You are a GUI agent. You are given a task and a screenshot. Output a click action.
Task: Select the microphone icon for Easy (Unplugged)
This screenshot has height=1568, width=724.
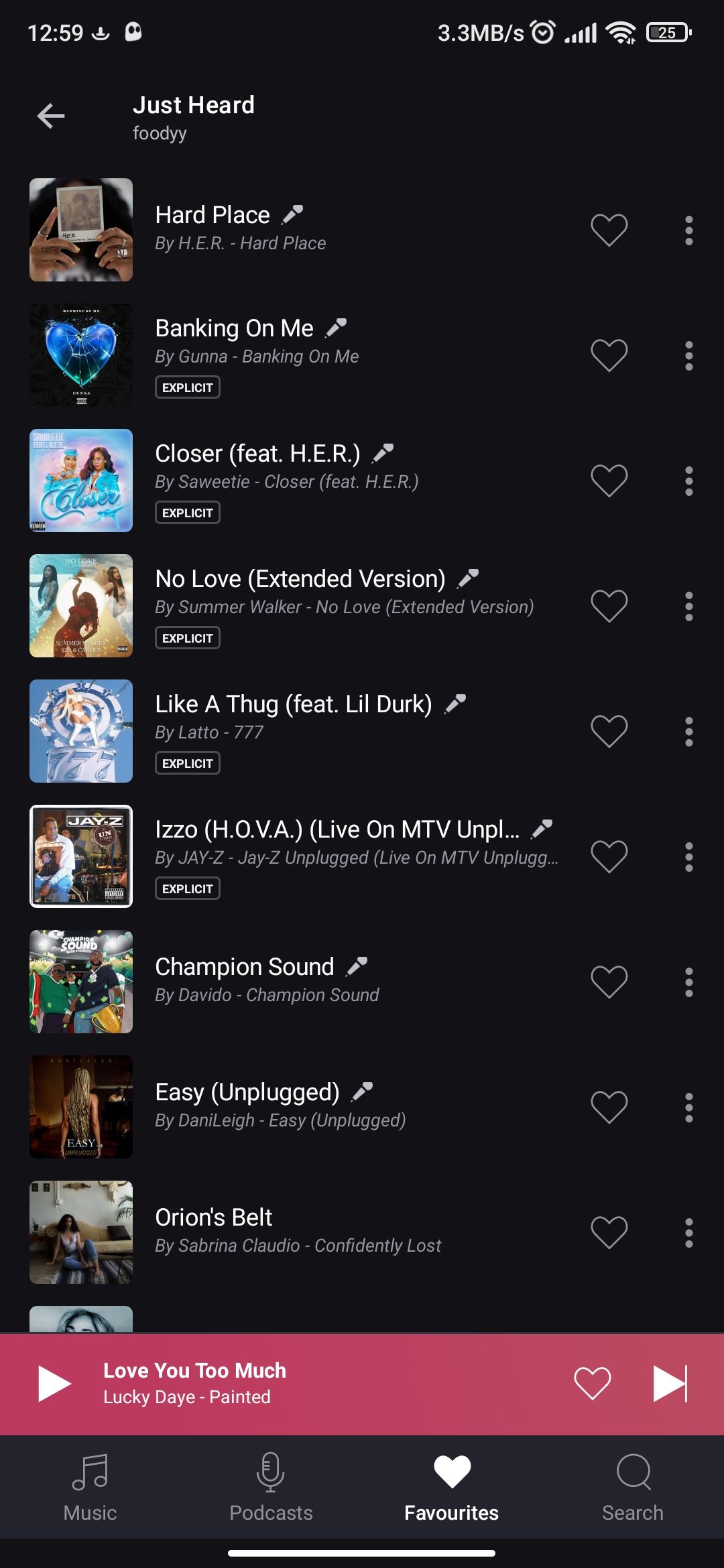click(363, 1091)
